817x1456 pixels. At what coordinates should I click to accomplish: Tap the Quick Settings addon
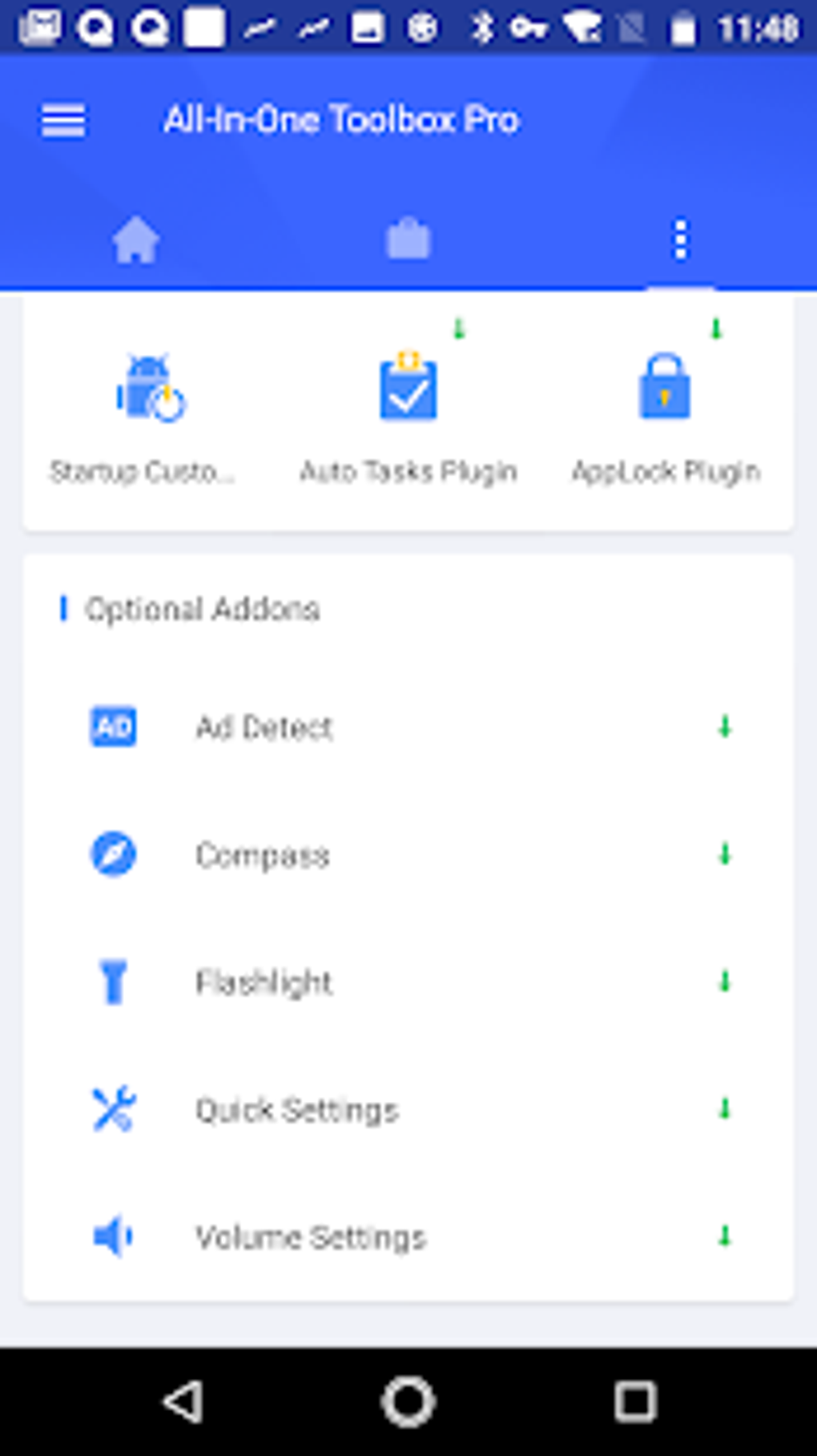[408, 1110]
